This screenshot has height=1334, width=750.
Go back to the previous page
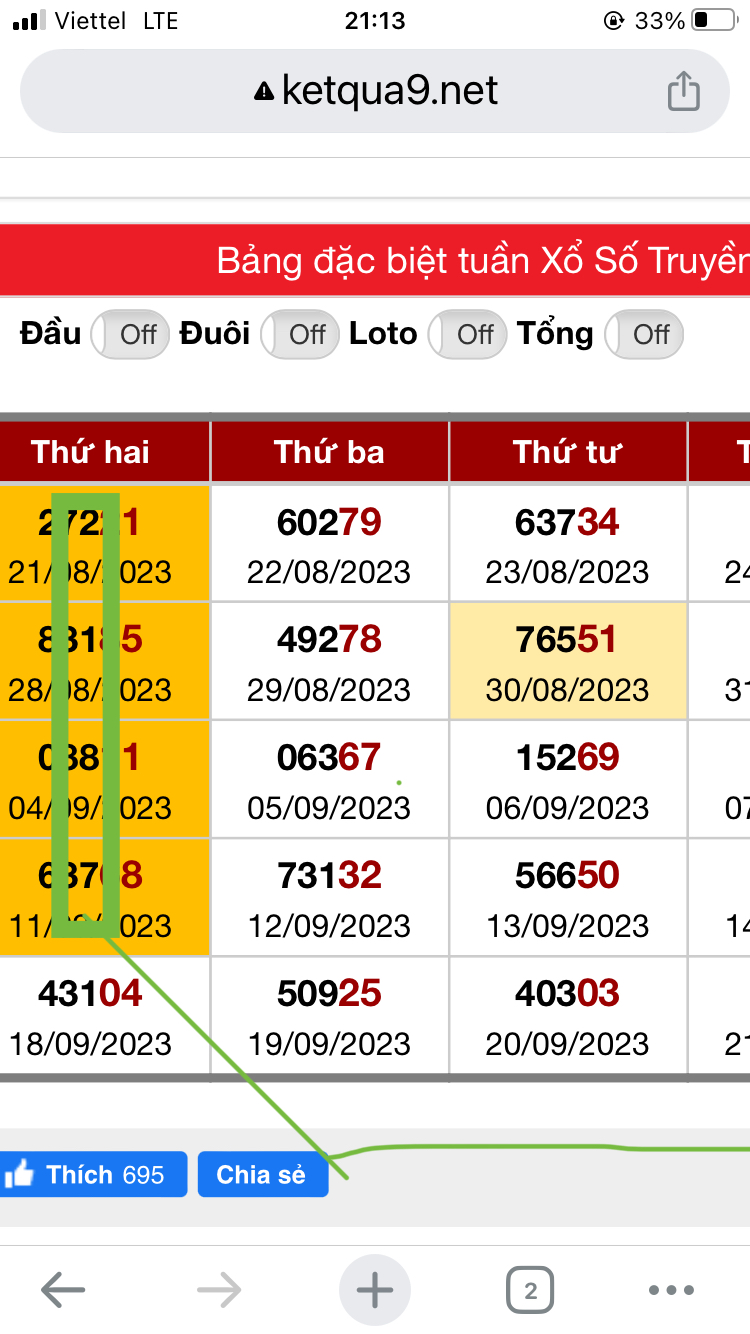[63, 1291]
